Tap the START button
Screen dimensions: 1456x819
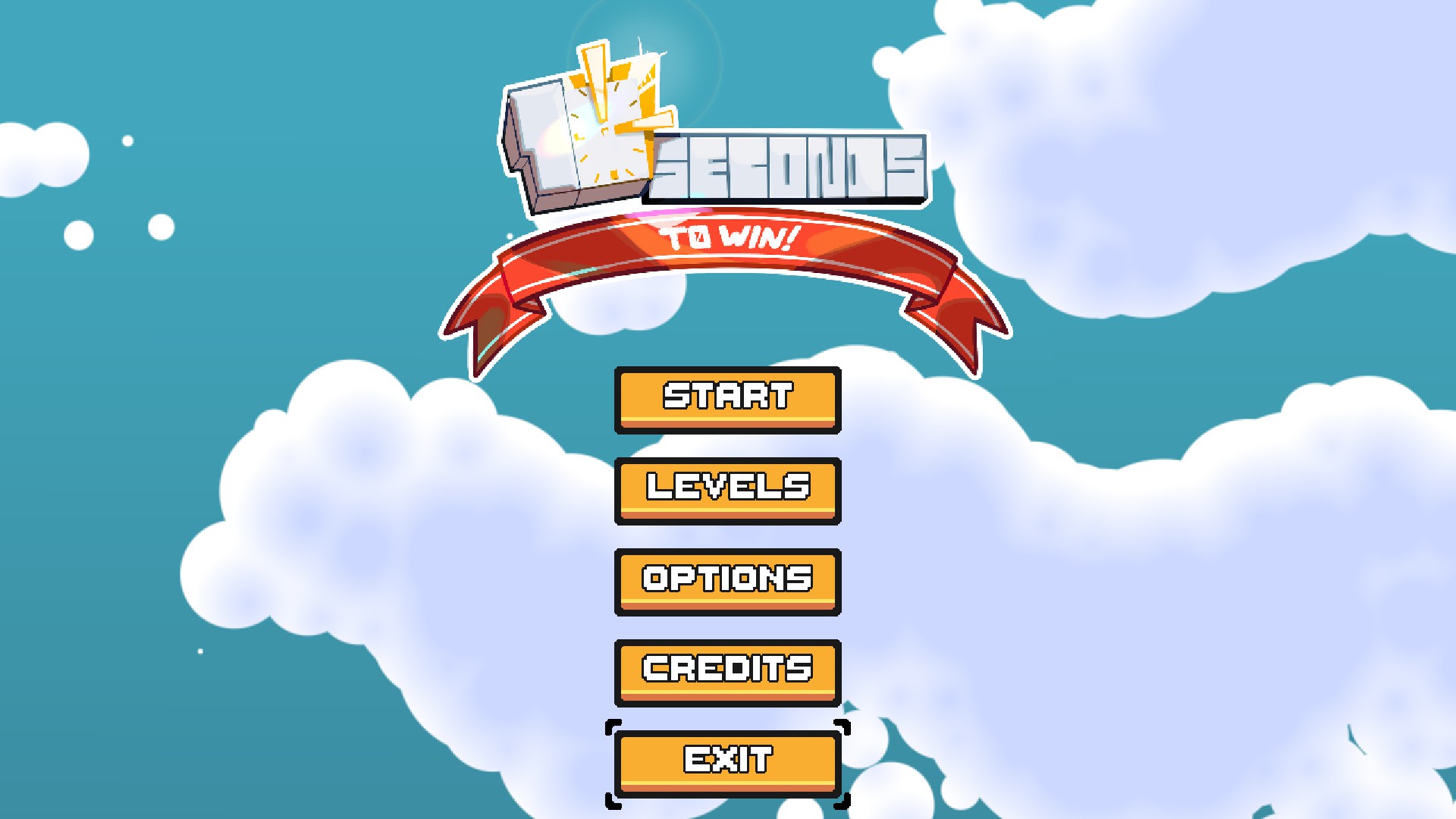[727, 399]
